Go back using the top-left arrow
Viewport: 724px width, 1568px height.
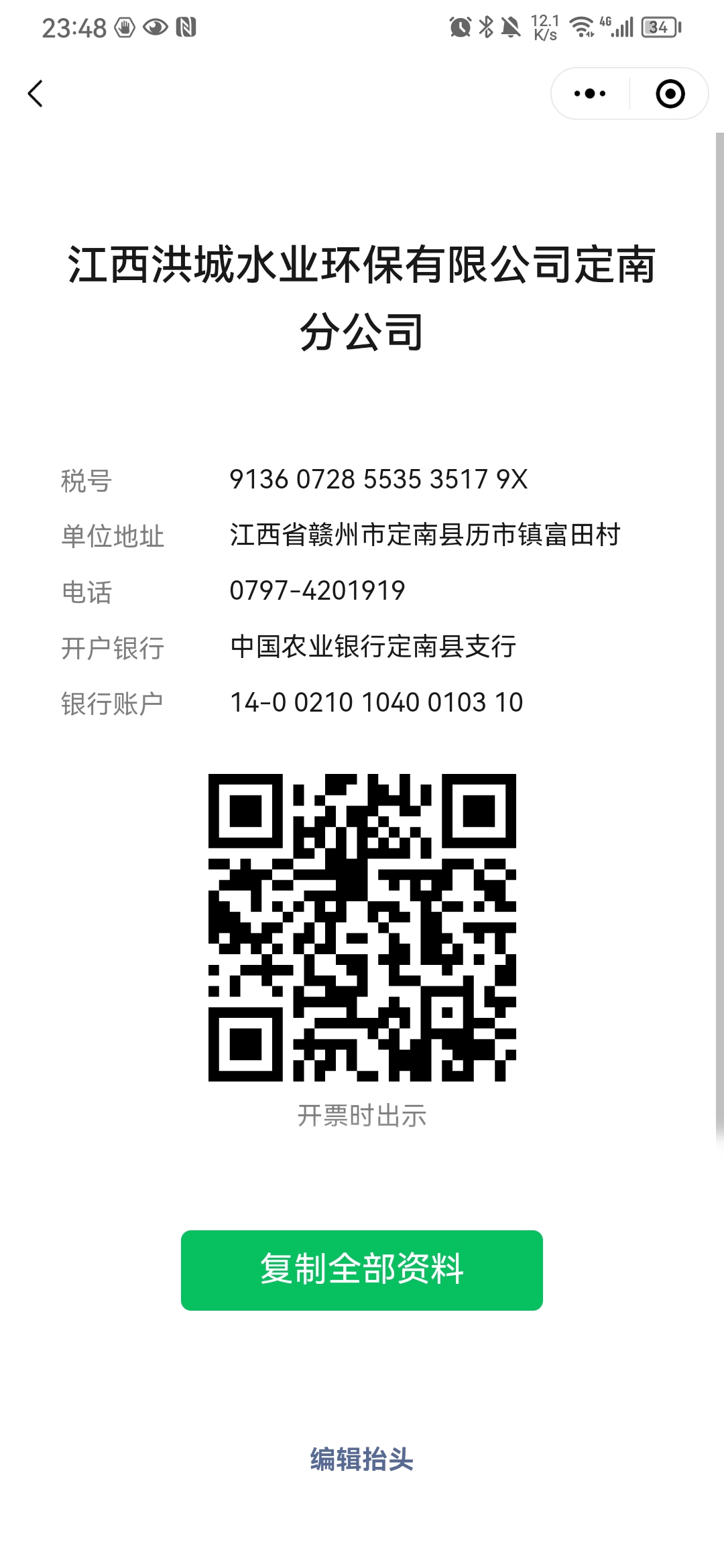pyautogui.click(x=36, y=94)
